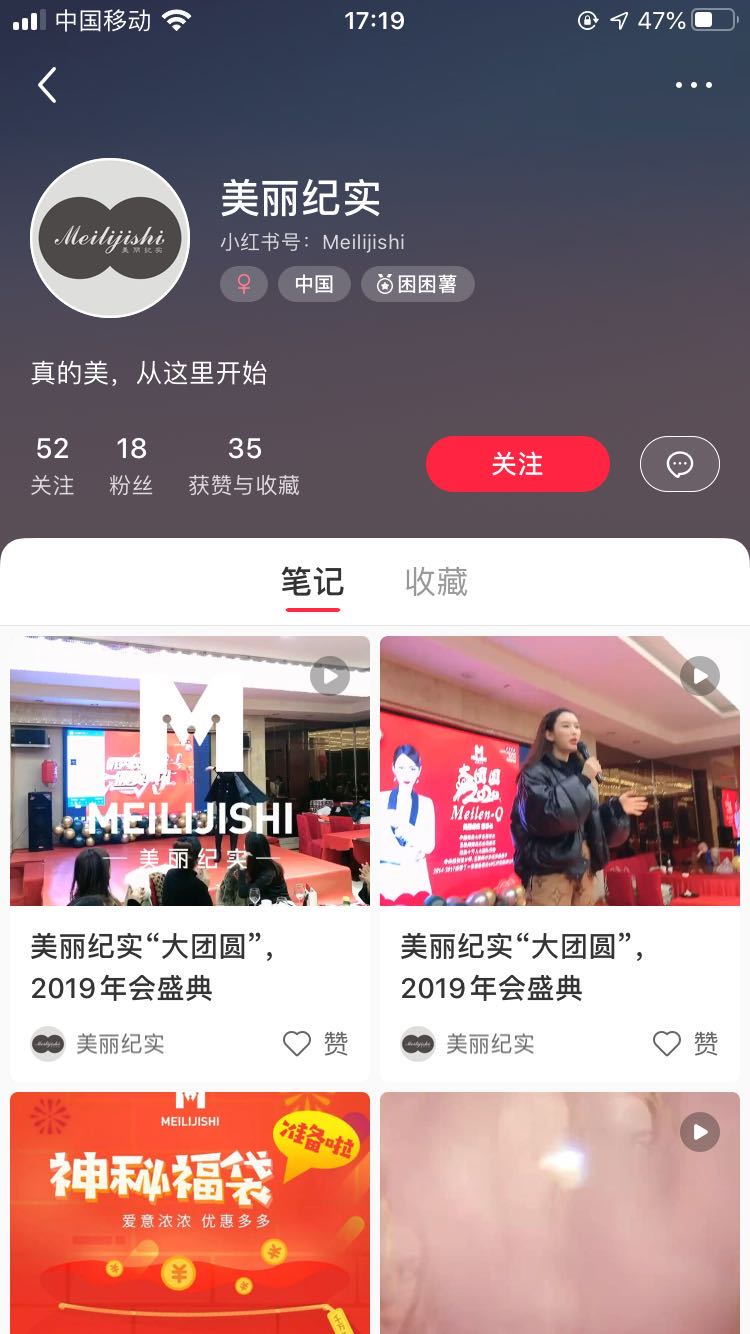Tap the 困困薯 level badge

(x=417, y=284)
